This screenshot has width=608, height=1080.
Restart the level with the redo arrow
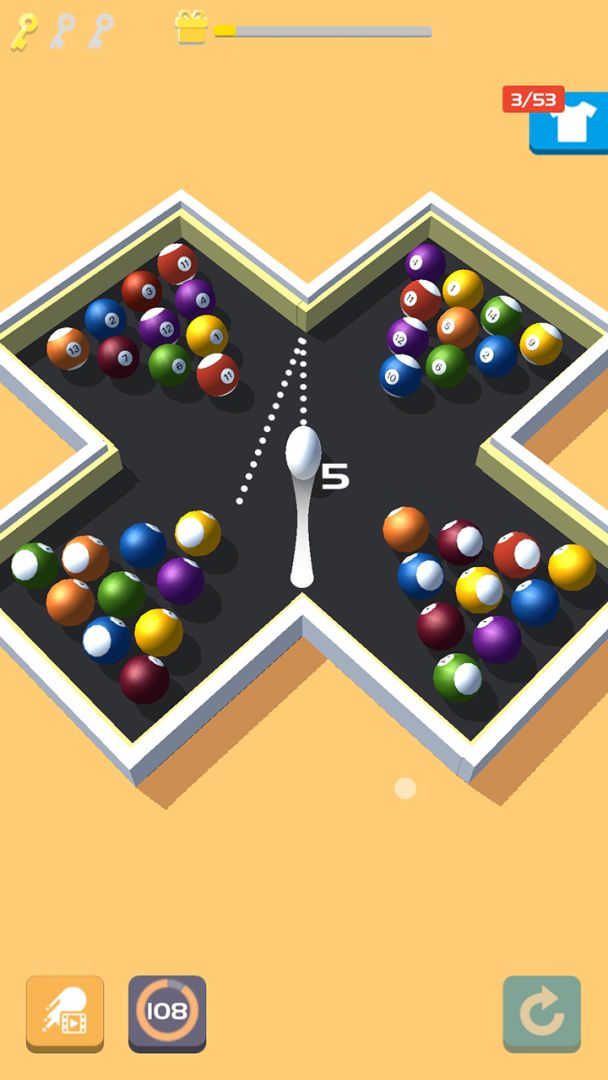[x=541, y=1013]
